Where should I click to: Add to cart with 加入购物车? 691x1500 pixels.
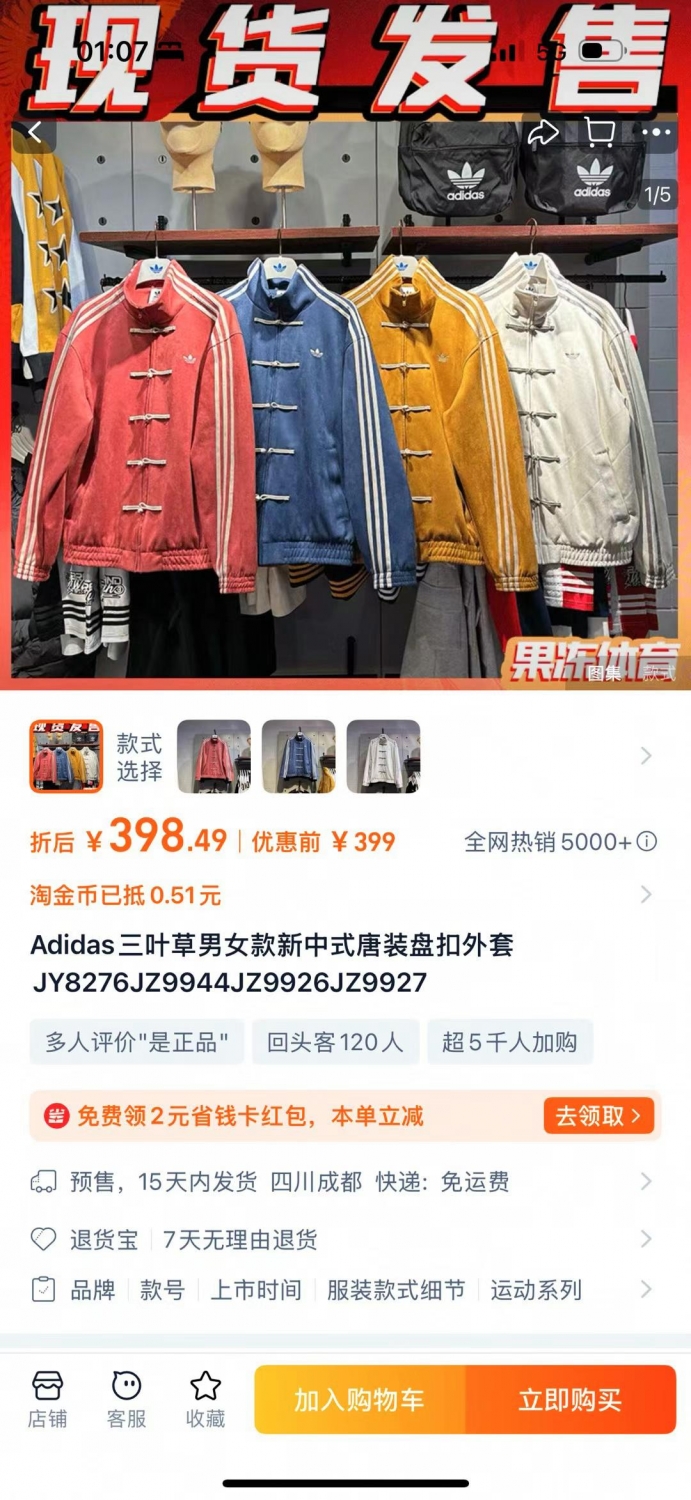coord(360,1400)
